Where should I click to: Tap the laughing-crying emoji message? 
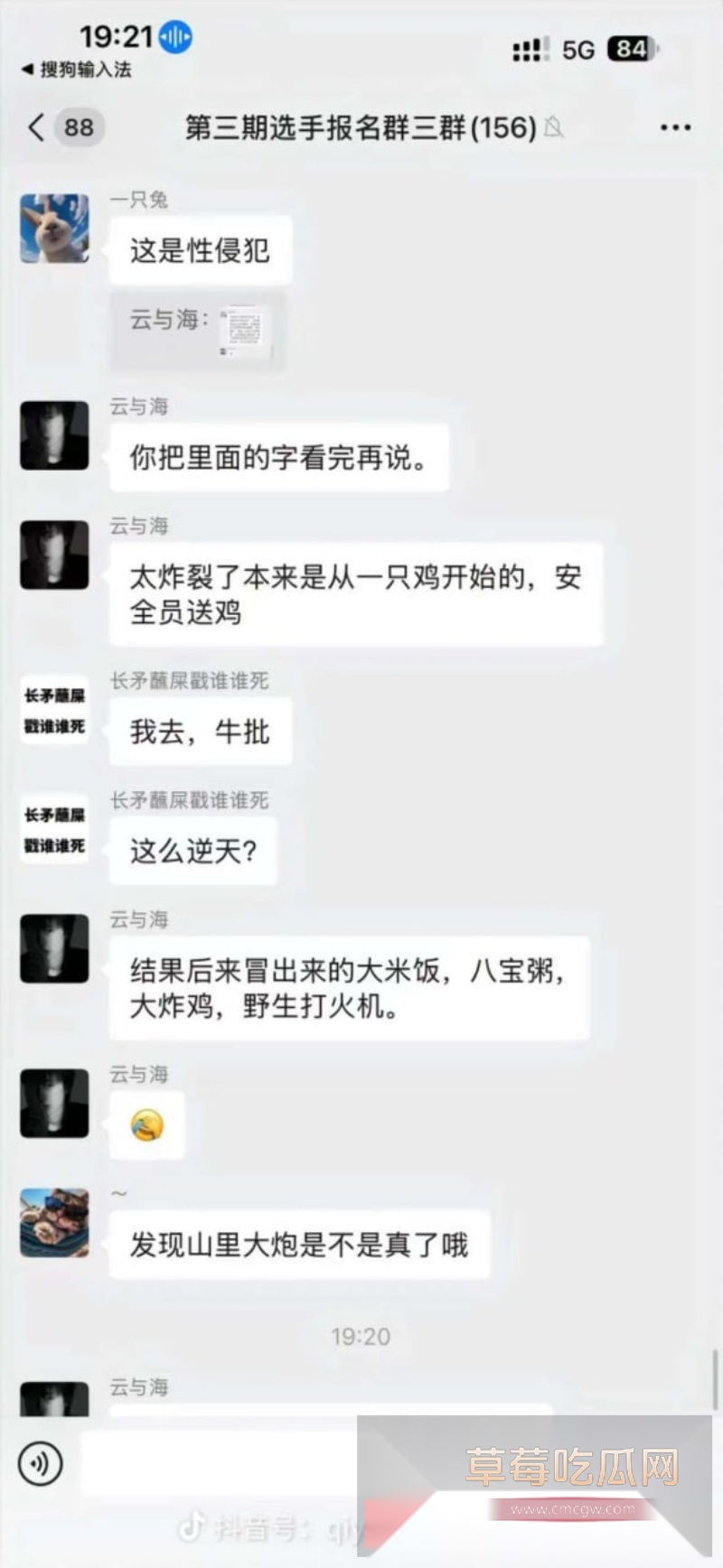(146, 1124)
